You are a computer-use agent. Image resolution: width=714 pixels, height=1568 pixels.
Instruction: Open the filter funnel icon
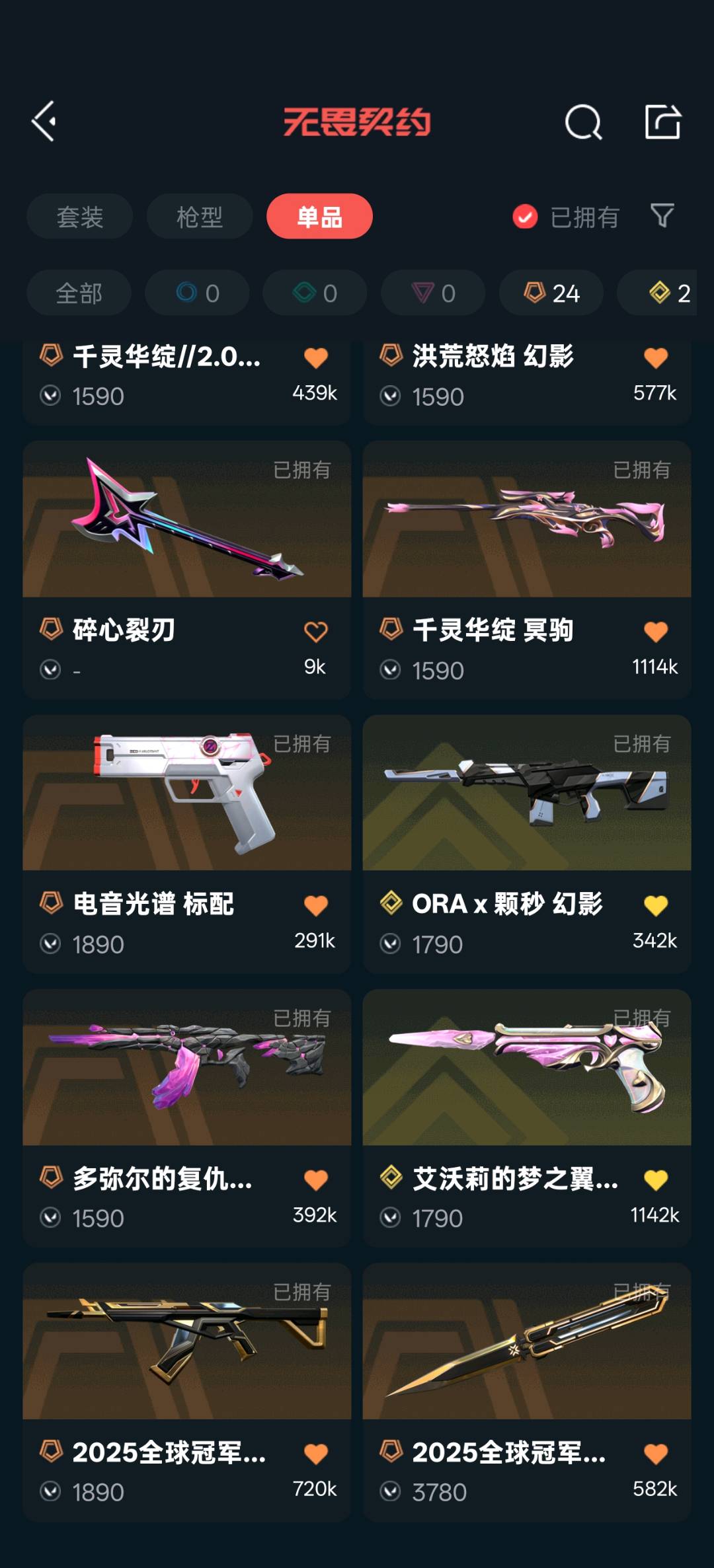click(x=662, y=215)
